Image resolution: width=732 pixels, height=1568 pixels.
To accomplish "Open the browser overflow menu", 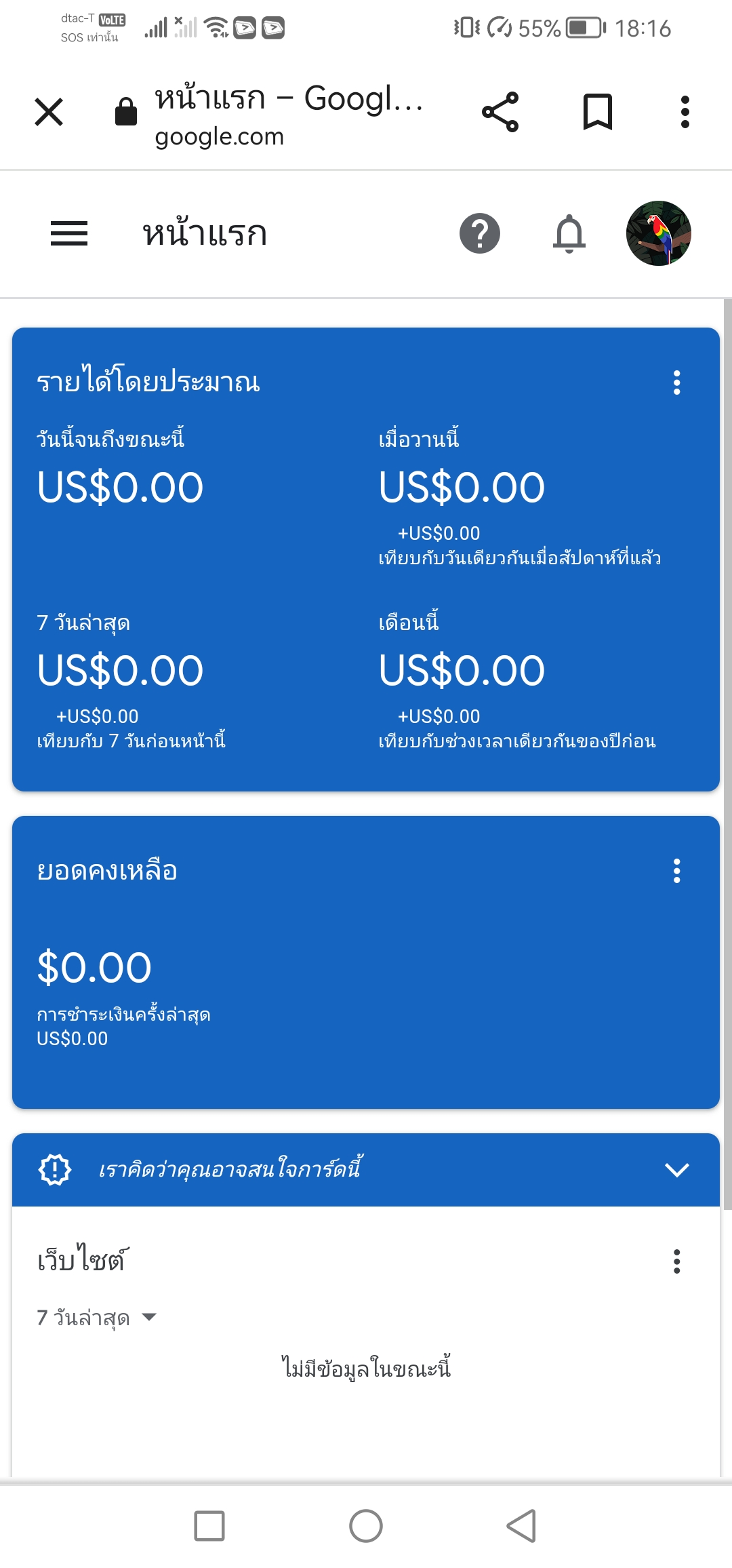I will 685,112.
